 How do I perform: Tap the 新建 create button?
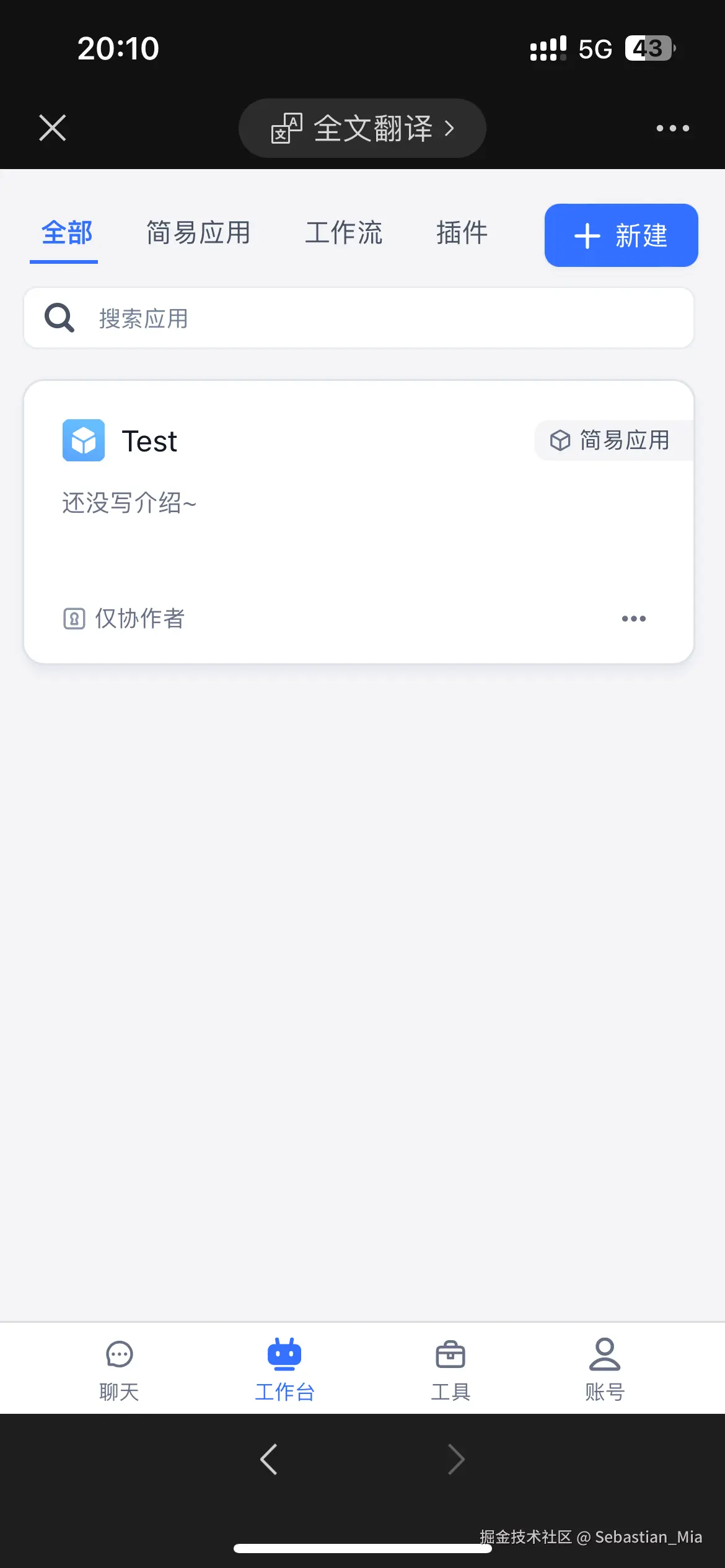[620, 235]
